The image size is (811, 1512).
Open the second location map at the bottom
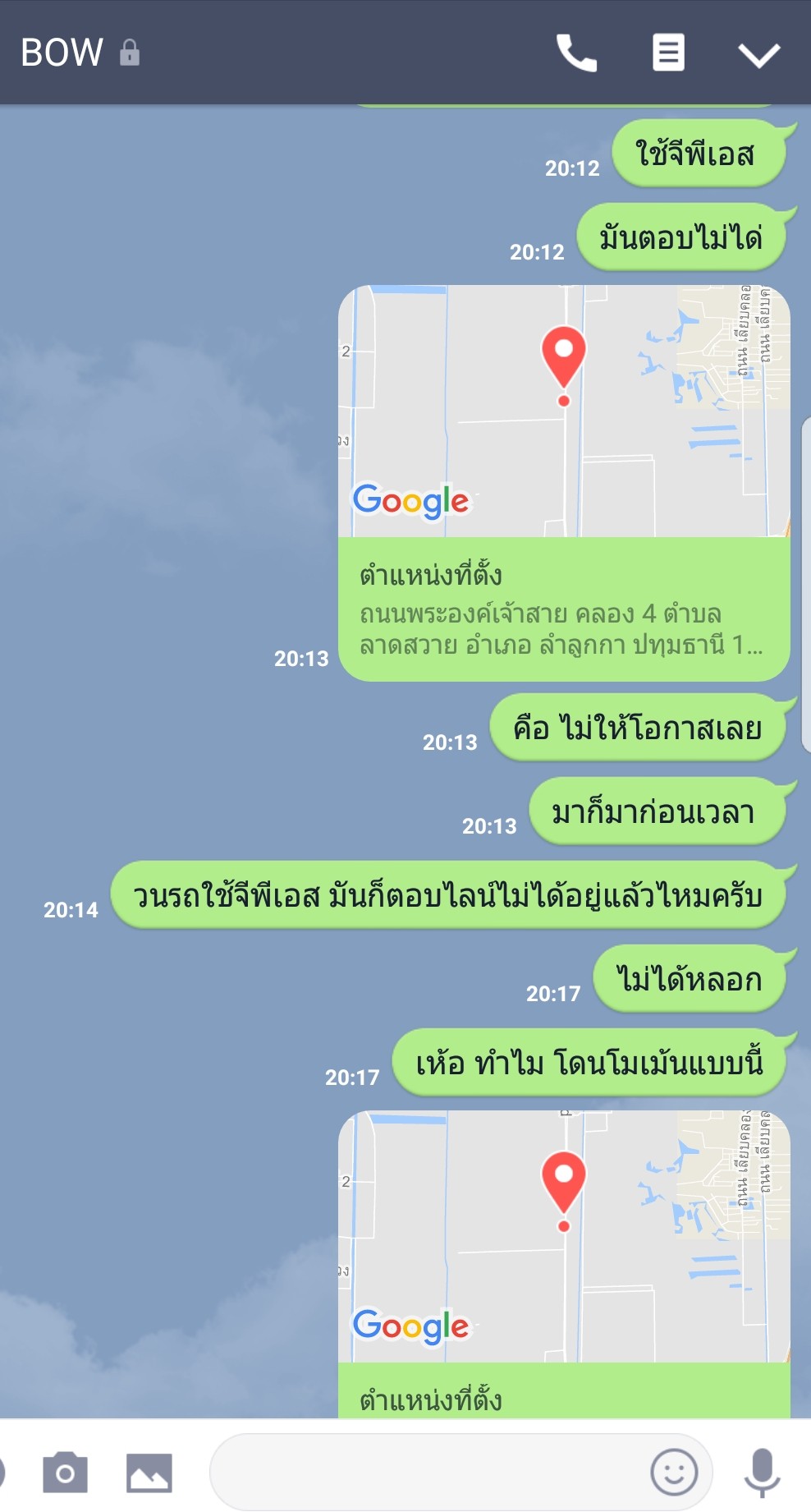(x=564, y=1264)
